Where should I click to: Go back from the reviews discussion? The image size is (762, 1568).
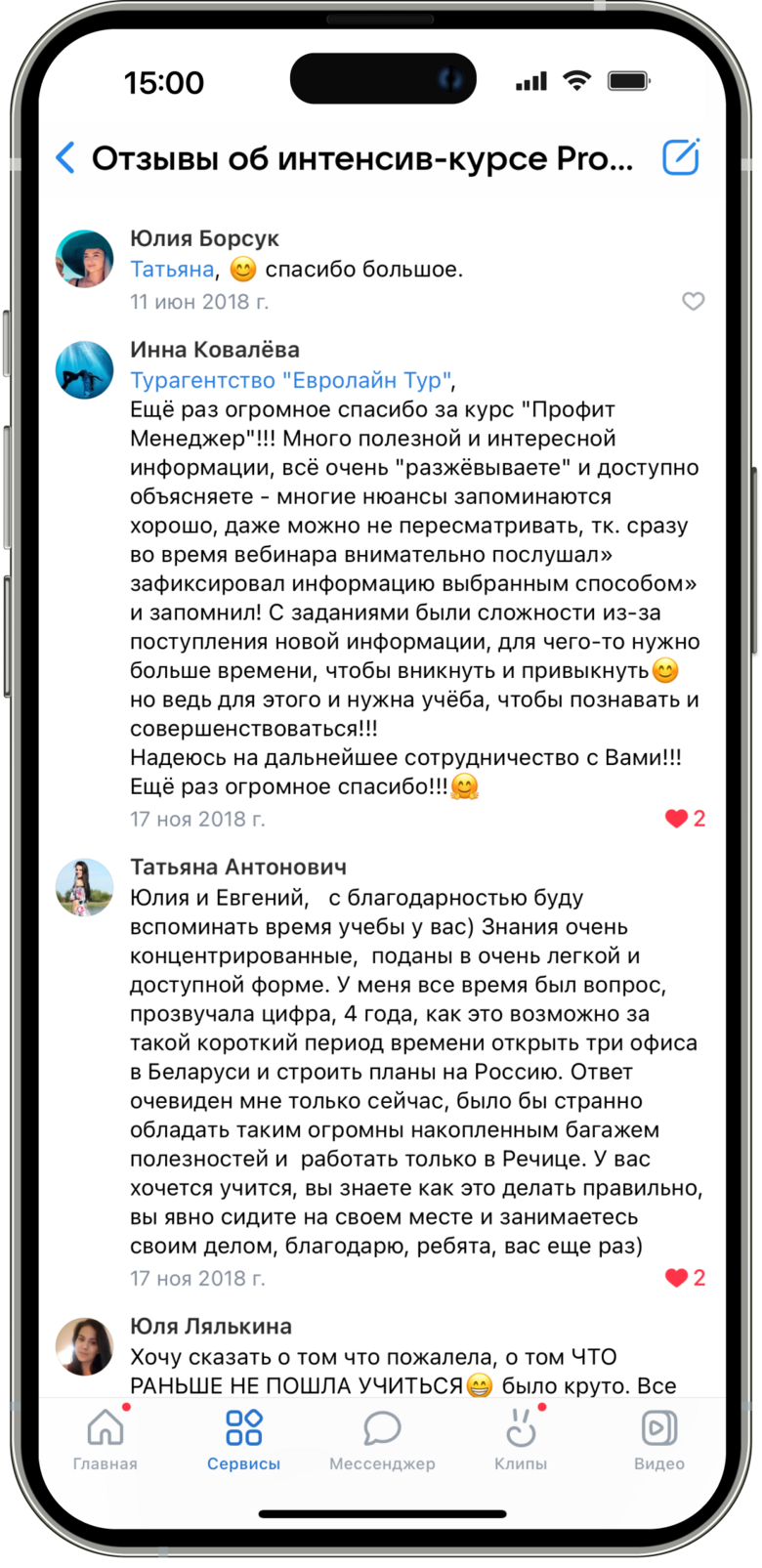(65, 157)
